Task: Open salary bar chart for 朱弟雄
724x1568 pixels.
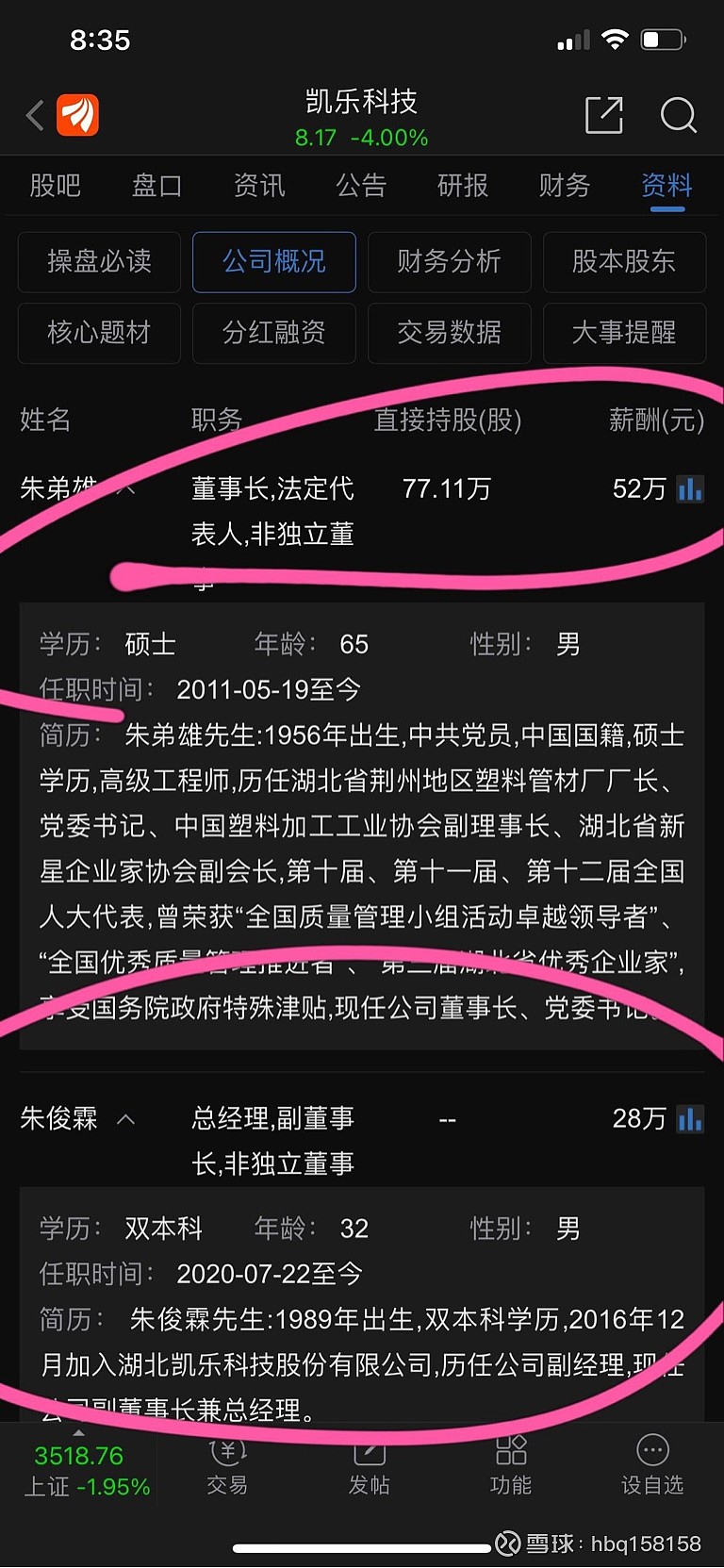Action: pyautogui.click(x=691, y=489)
